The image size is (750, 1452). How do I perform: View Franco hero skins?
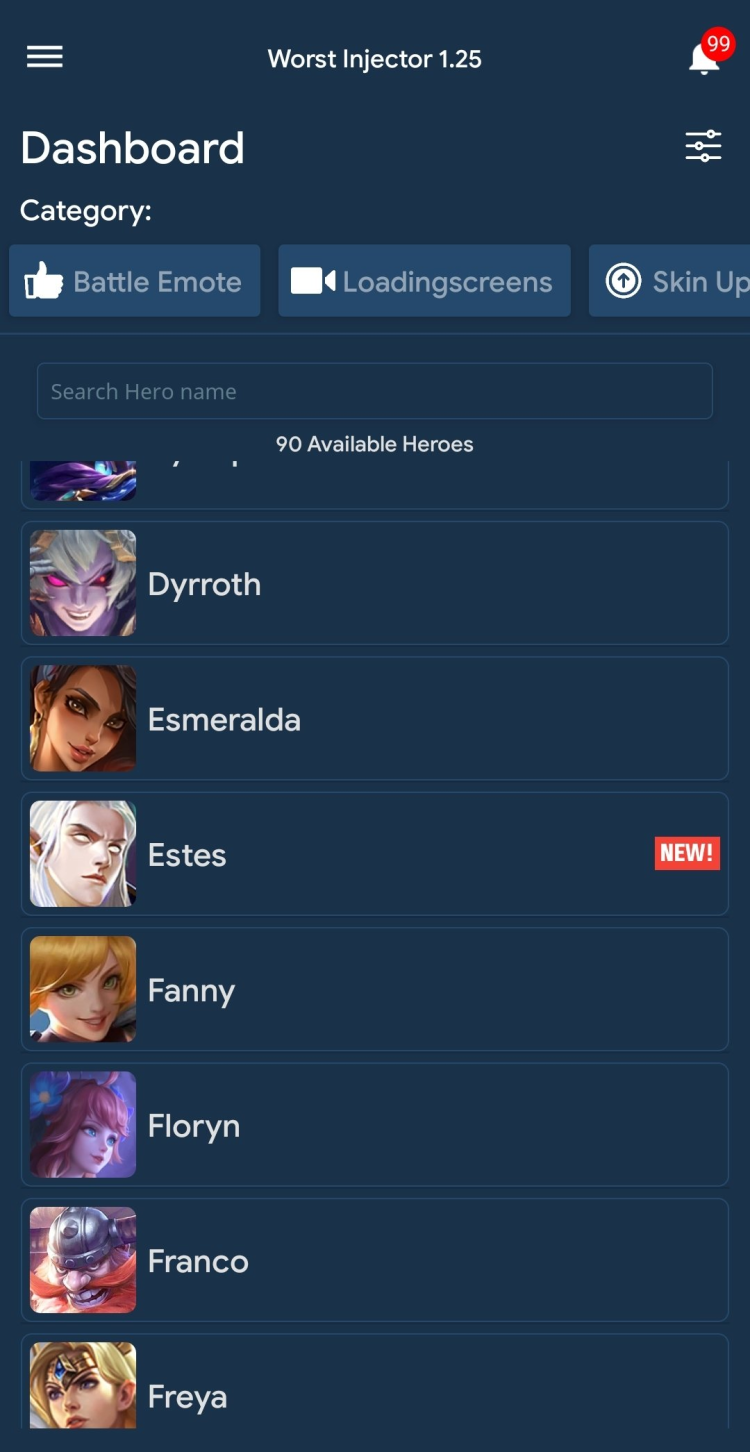click(x=374, y=1260)
